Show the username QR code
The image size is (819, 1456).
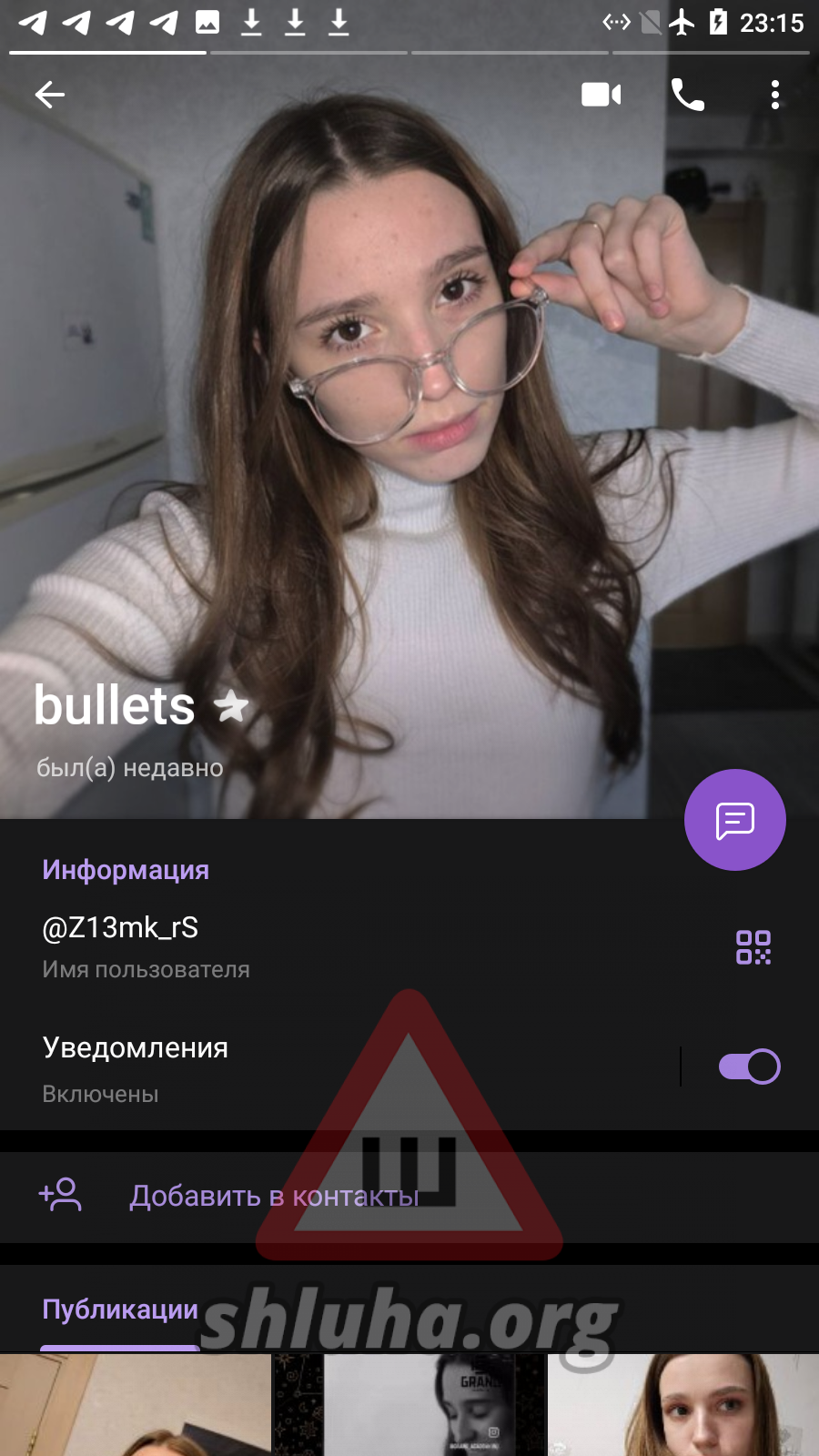point(753,947)
